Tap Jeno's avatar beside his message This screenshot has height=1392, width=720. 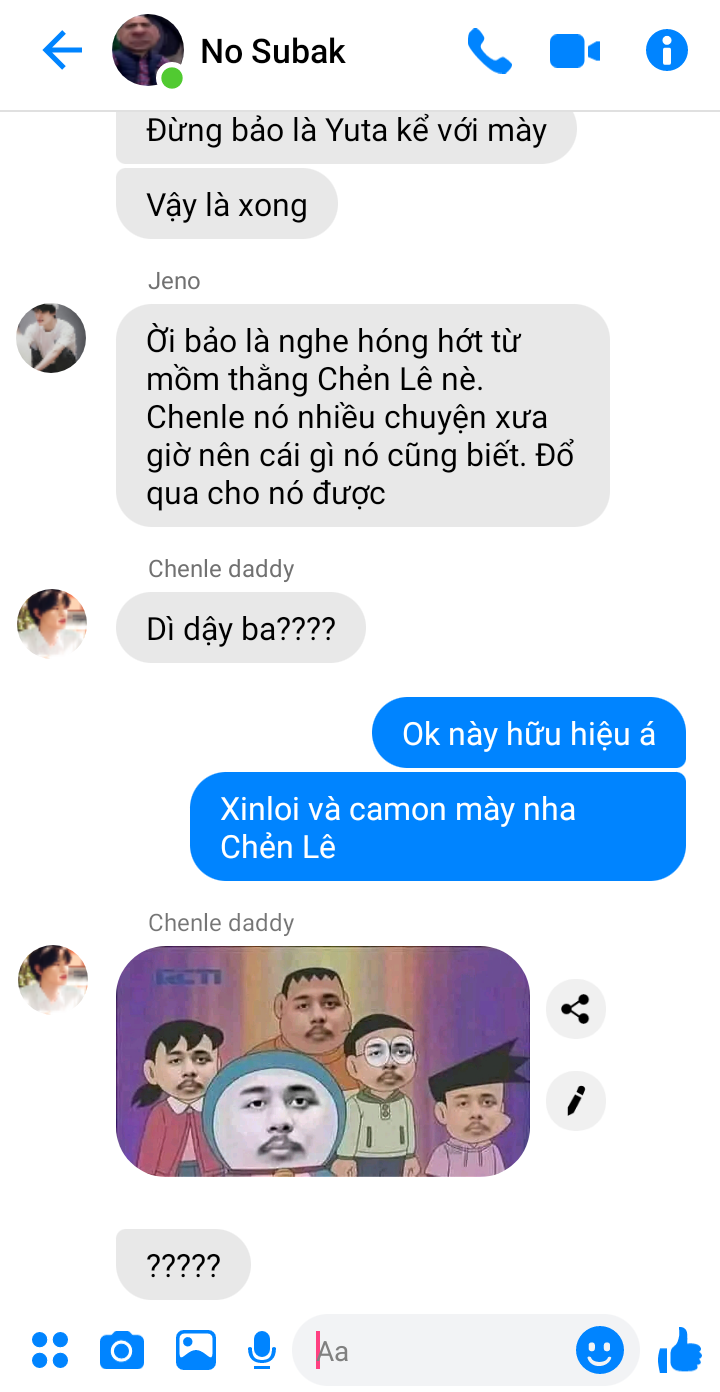pyautogui.click(x=51, y=338)
